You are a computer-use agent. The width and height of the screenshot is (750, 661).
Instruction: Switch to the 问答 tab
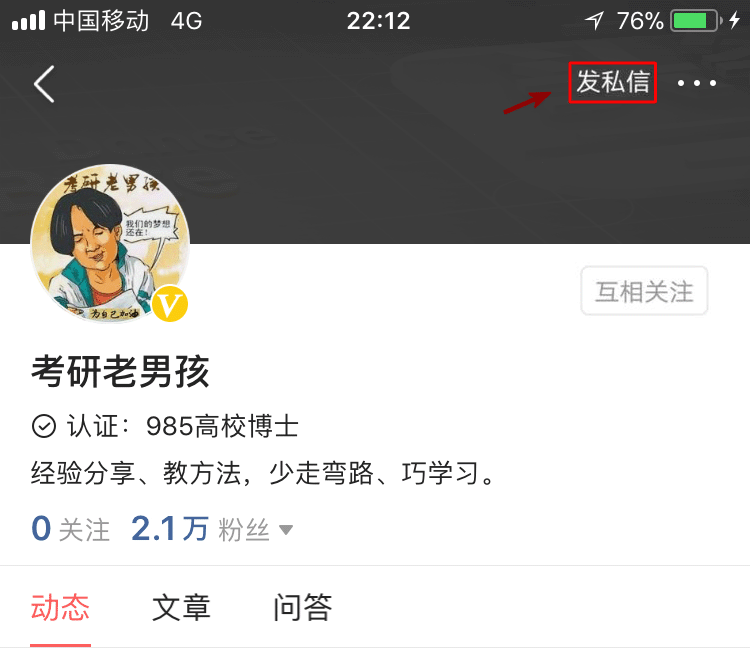(x=302, y=607)
